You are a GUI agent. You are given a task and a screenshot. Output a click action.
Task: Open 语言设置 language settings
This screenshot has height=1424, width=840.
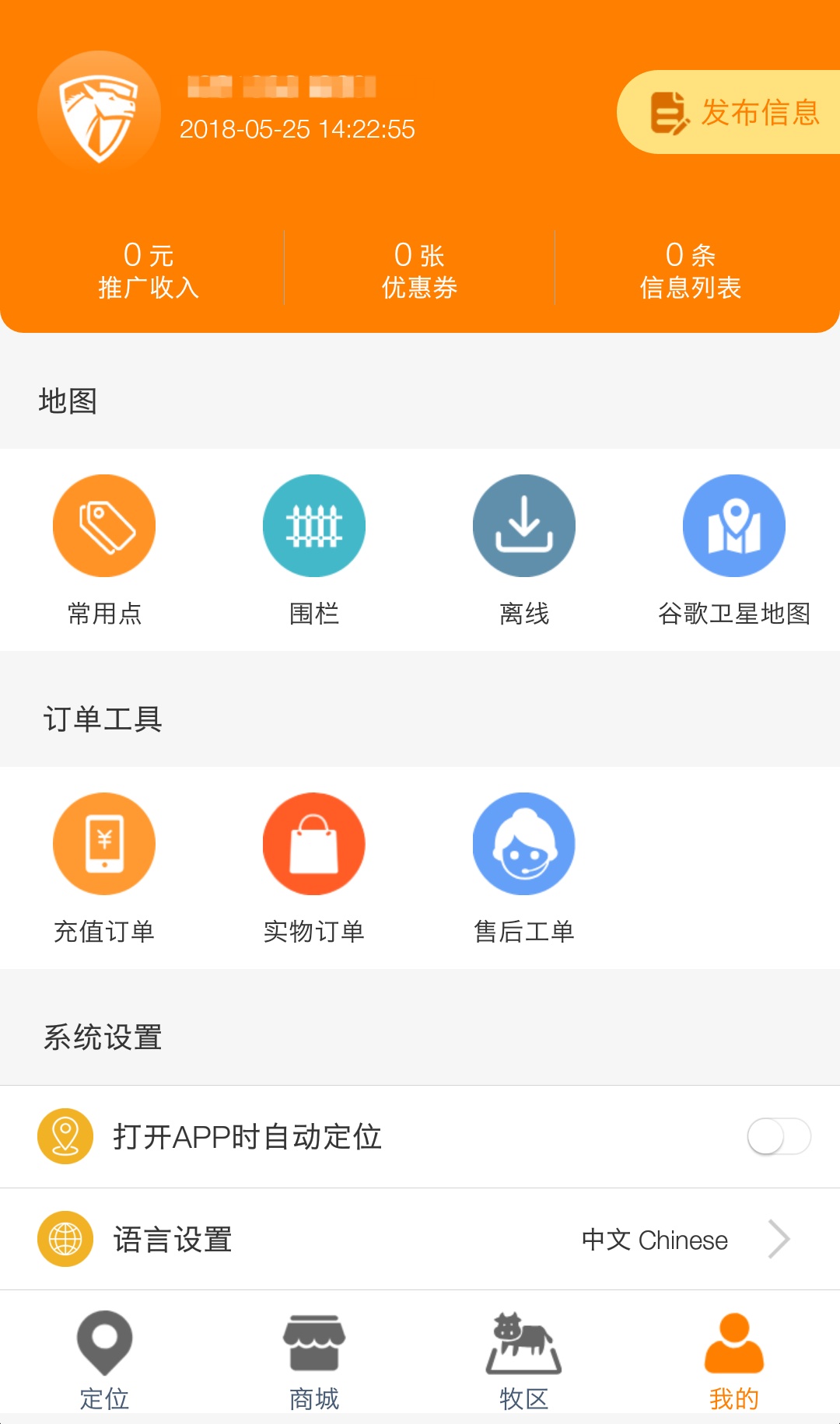tap(420, 1239)
